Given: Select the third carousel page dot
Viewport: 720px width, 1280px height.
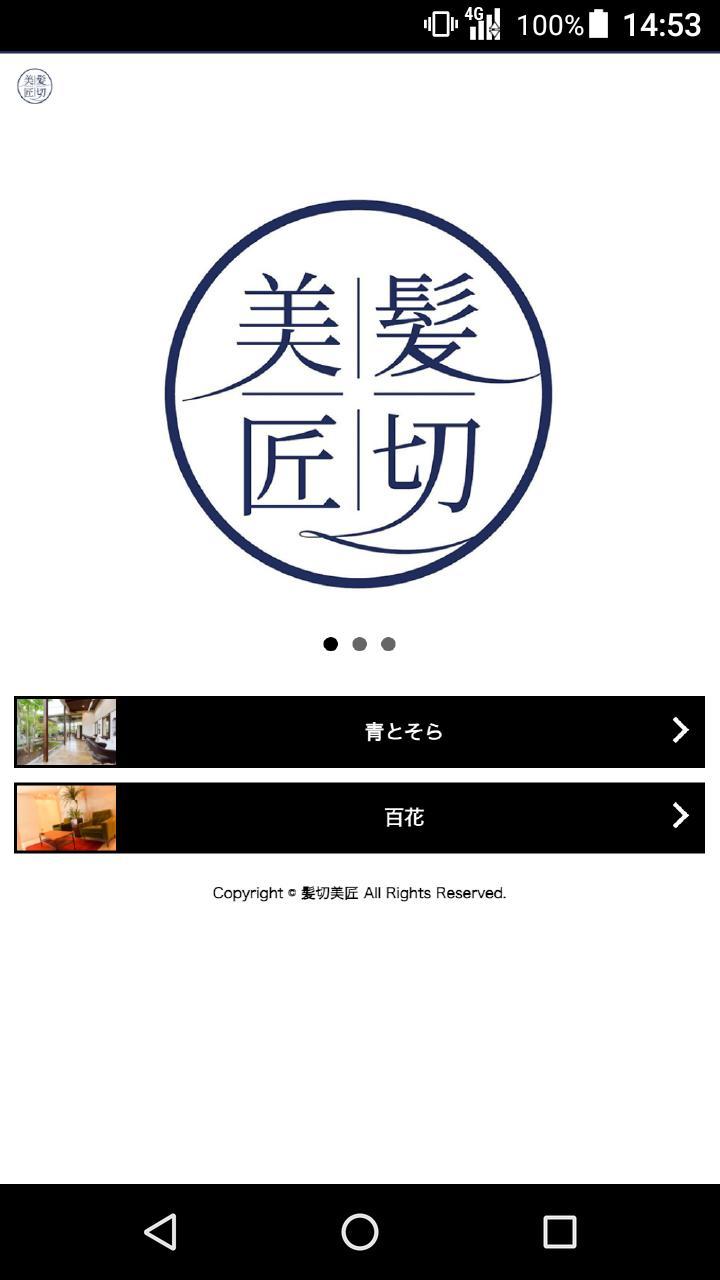Looking at the screenshot, I should click(x=388, y=644).
